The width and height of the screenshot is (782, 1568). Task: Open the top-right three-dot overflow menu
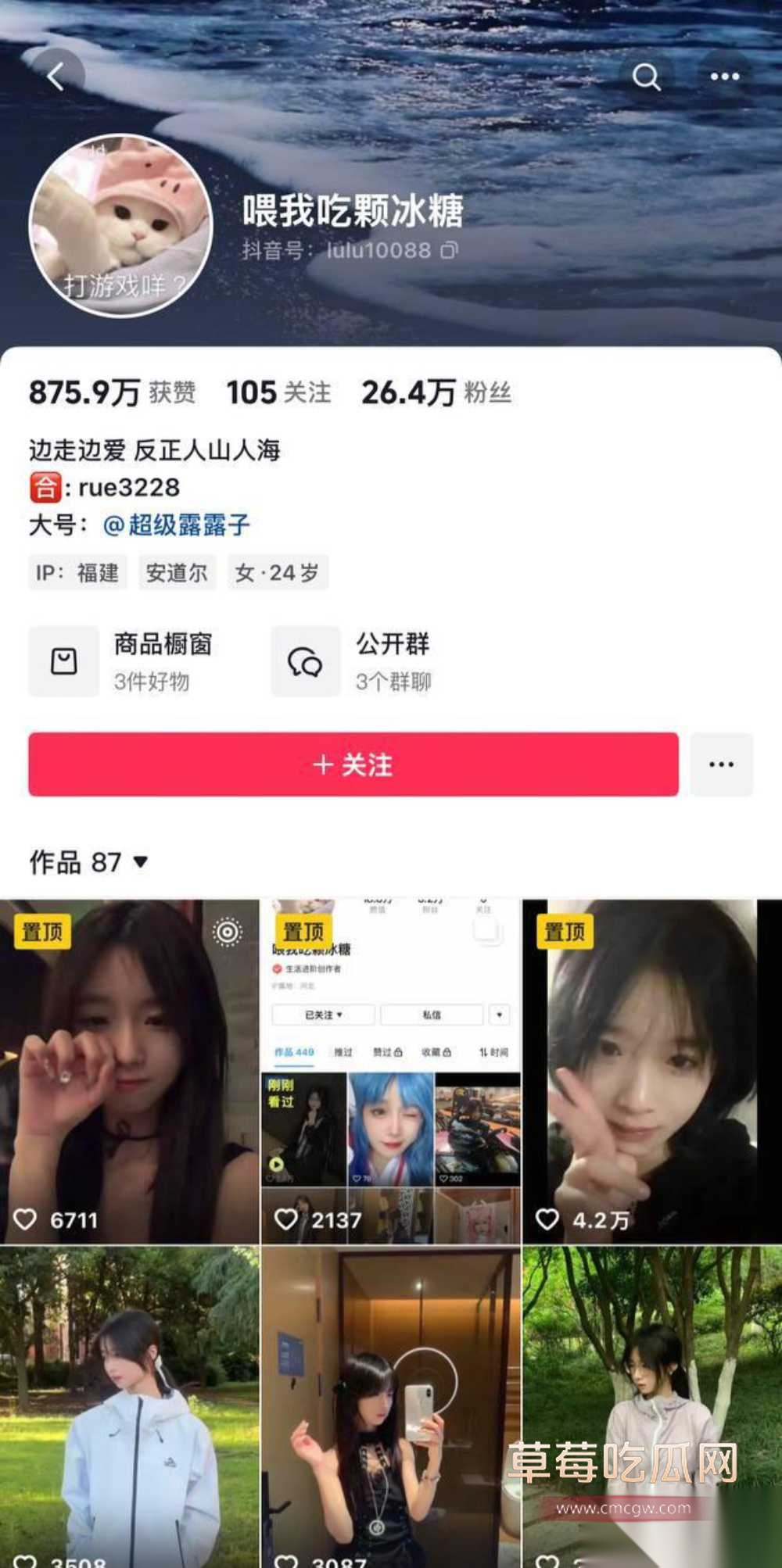click(724, 77)
